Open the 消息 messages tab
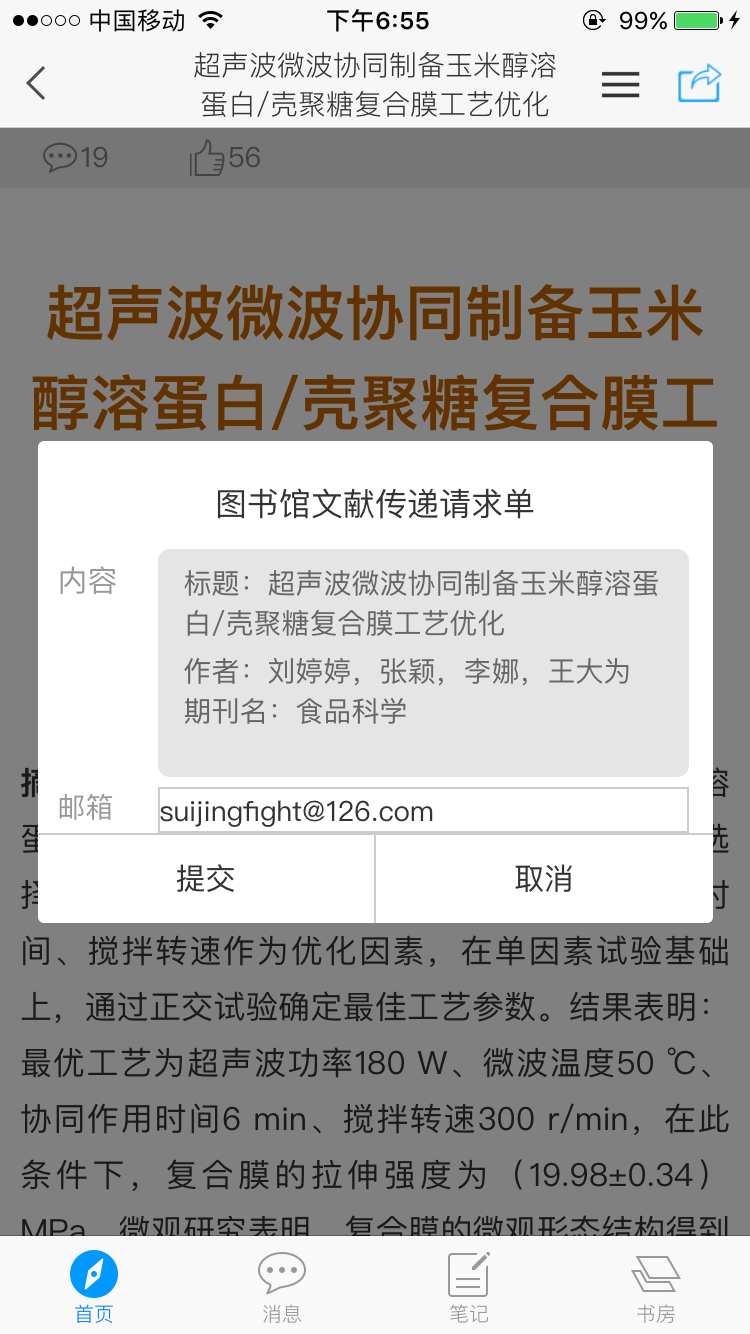Screen dimensions: 750x1334 pyautogui.click(x=281, y=1286)
